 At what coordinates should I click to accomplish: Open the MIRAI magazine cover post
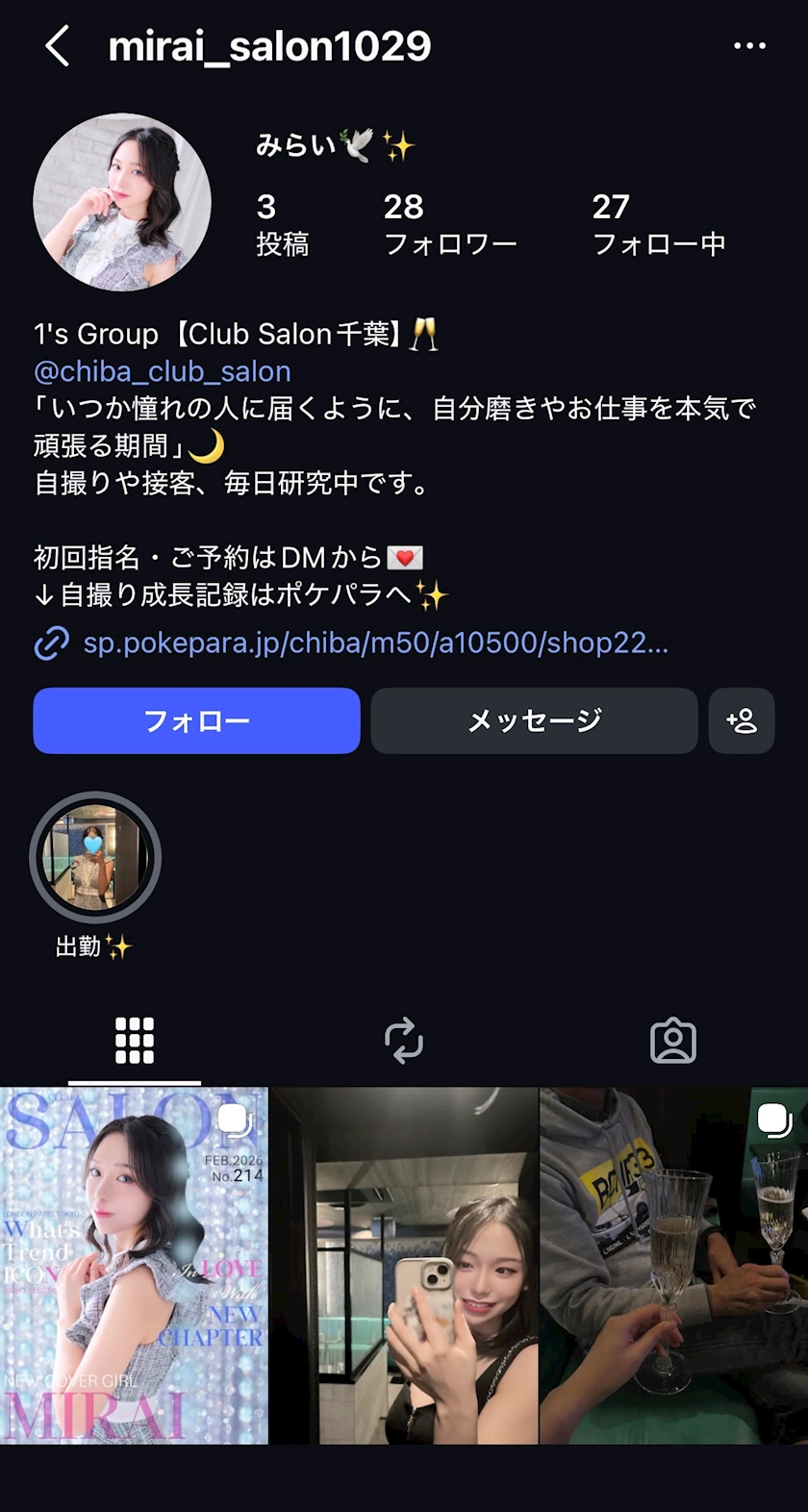tap(134, 1265)
